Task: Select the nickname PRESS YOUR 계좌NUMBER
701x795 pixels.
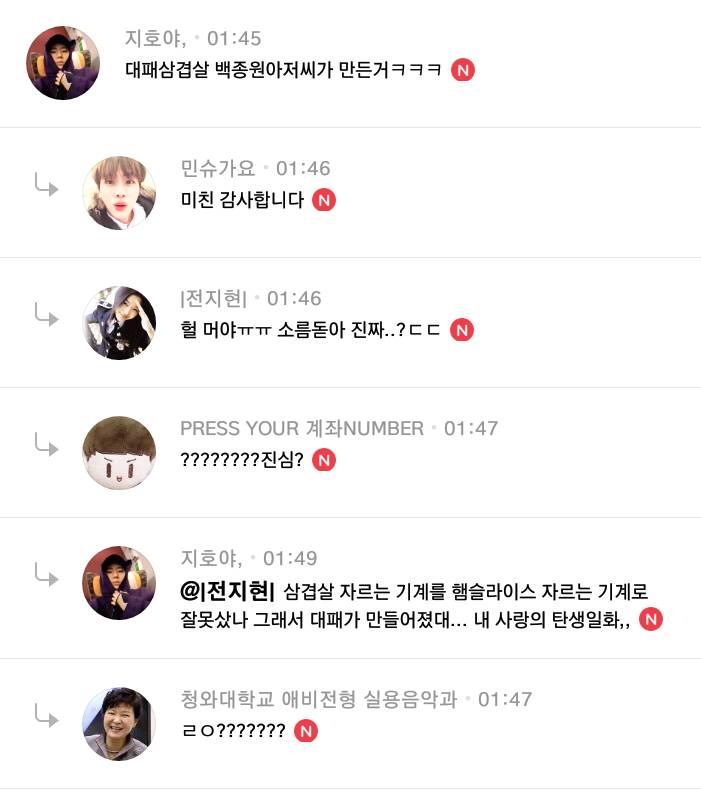Action: pos(301,428)
